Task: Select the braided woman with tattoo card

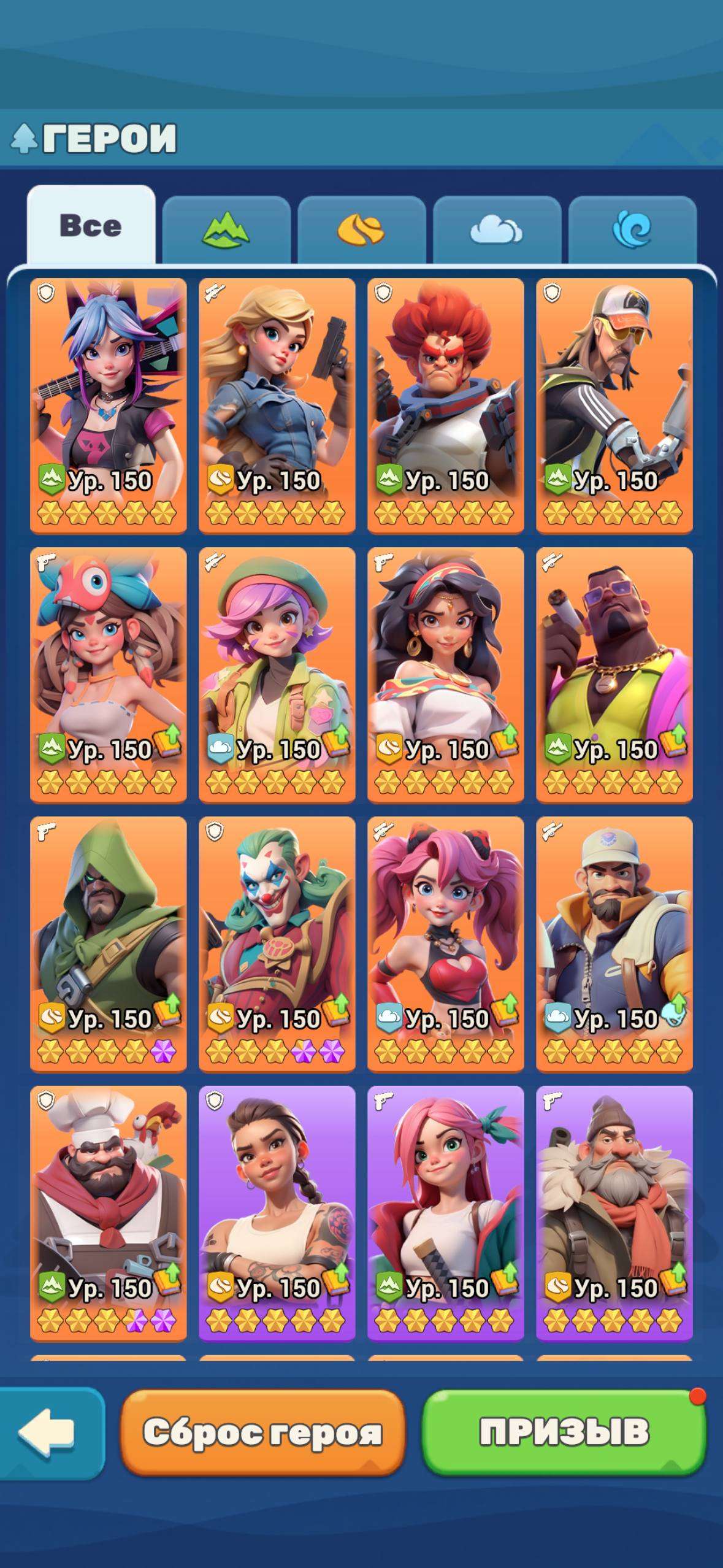Action: [277, 1212]
